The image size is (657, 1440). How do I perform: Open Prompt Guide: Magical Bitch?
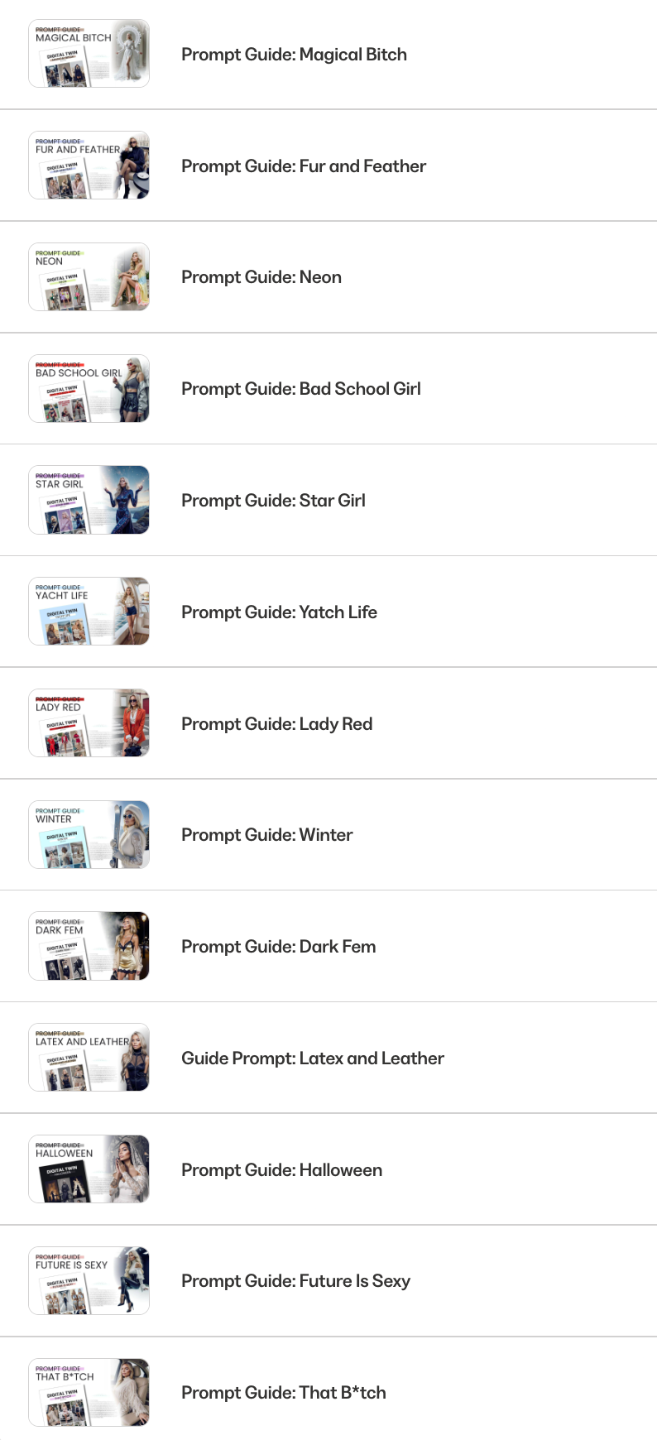[x=293, y=55]
